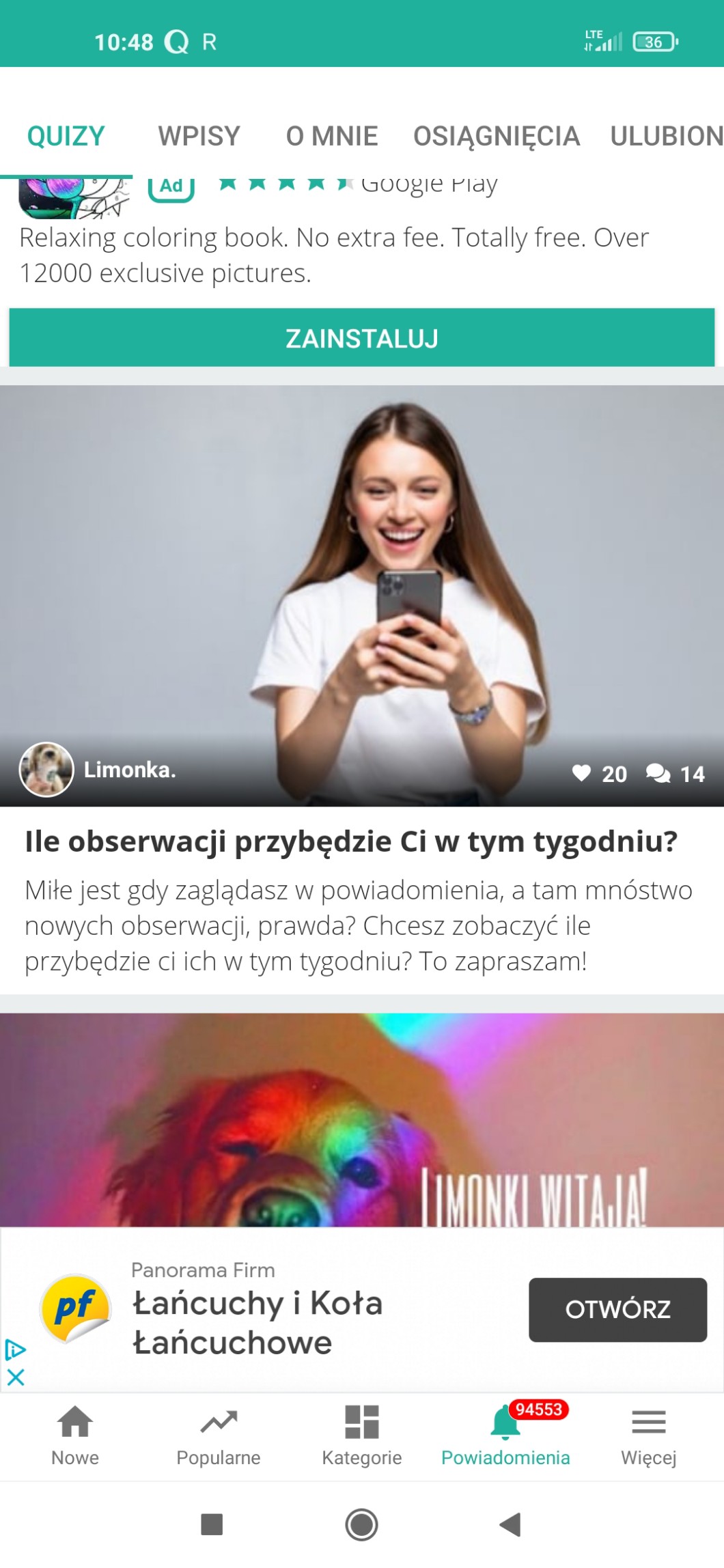Tap the system home button

(x=362, y=1524)
